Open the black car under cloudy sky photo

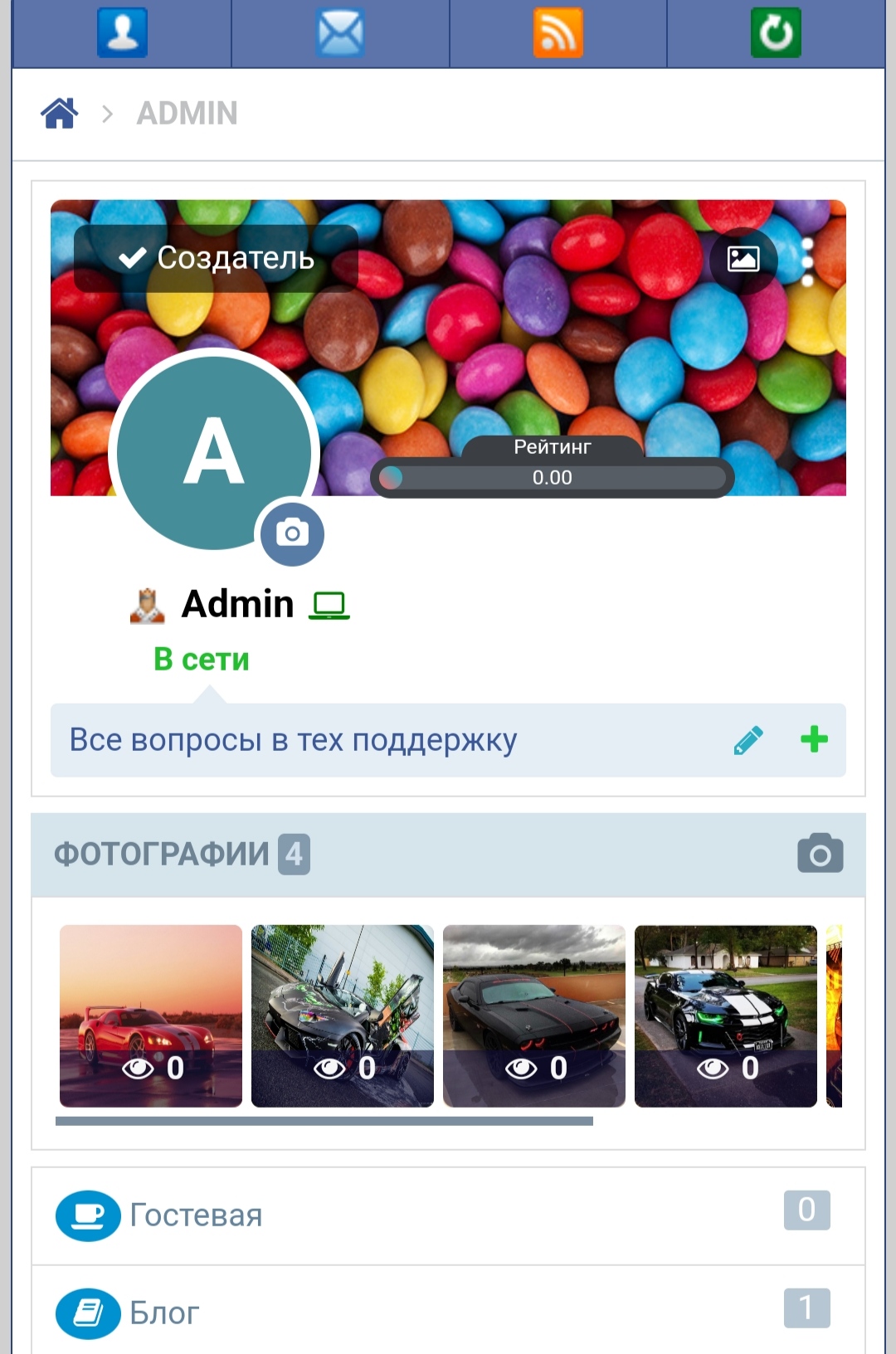[534, 1016]
